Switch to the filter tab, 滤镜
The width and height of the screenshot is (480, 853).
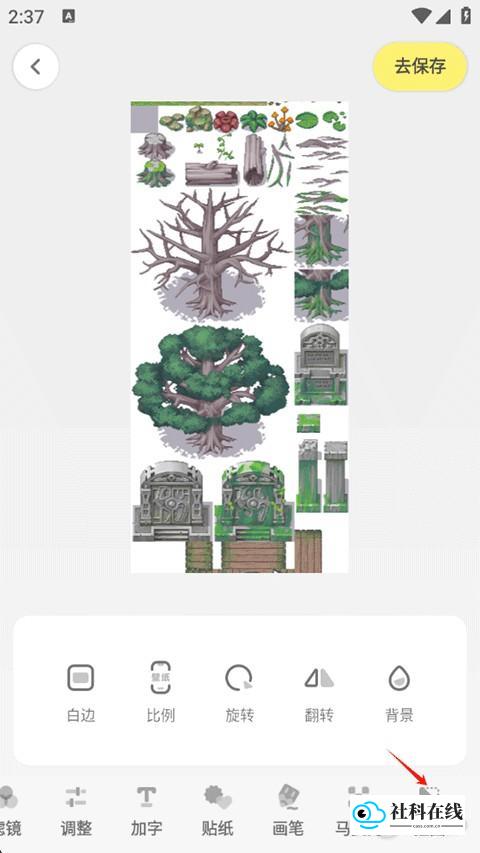point(9,811)
